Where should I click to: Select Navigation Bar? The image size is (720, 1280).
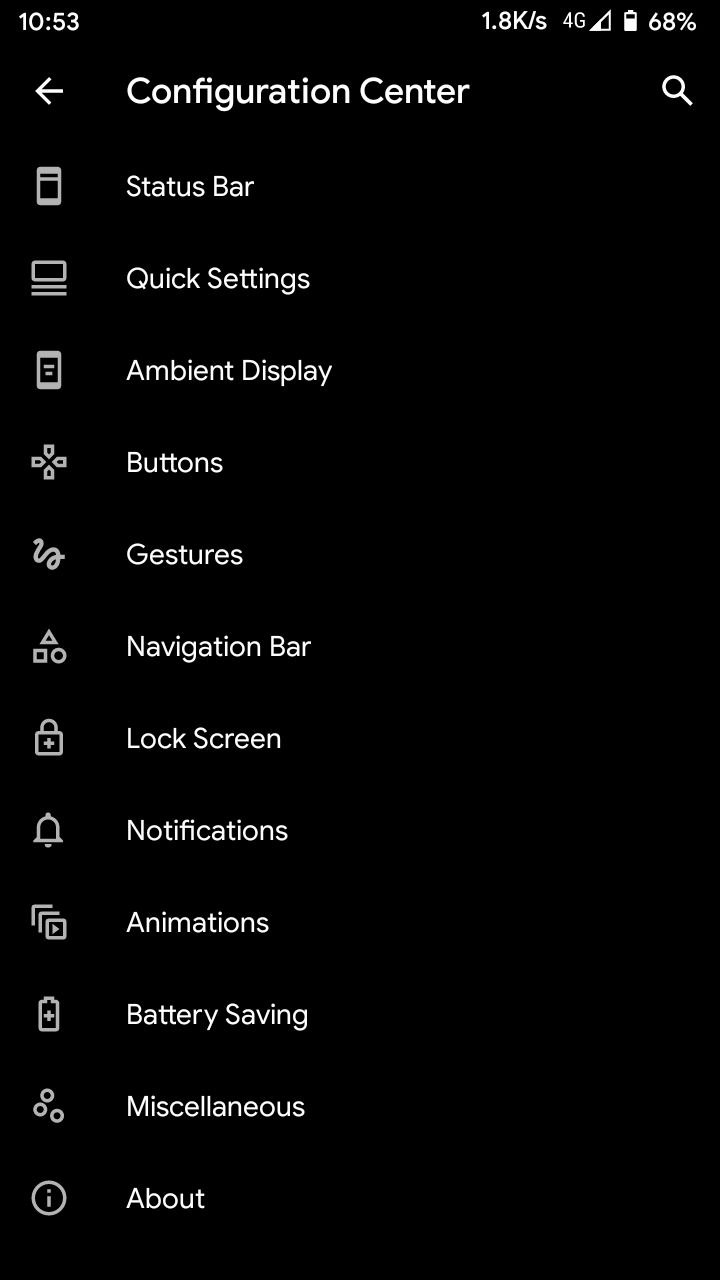360,647
